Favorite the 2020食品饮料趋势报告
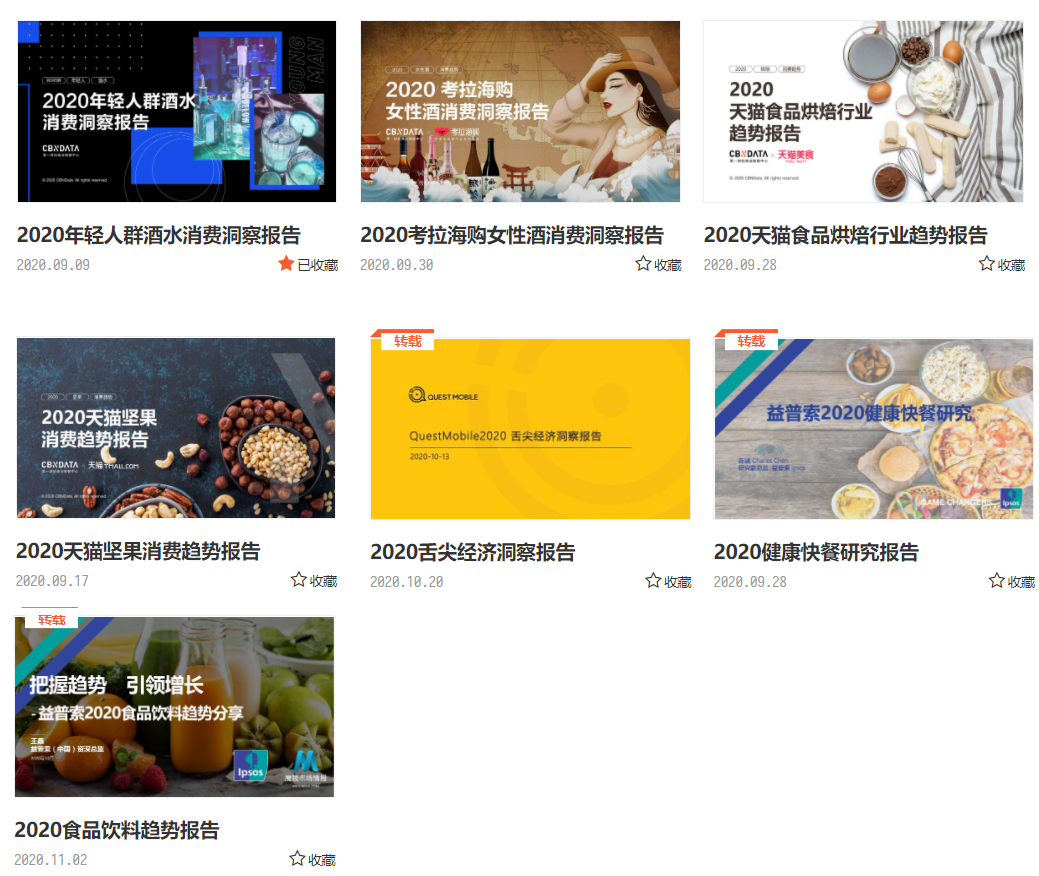 tap(312, 859)
